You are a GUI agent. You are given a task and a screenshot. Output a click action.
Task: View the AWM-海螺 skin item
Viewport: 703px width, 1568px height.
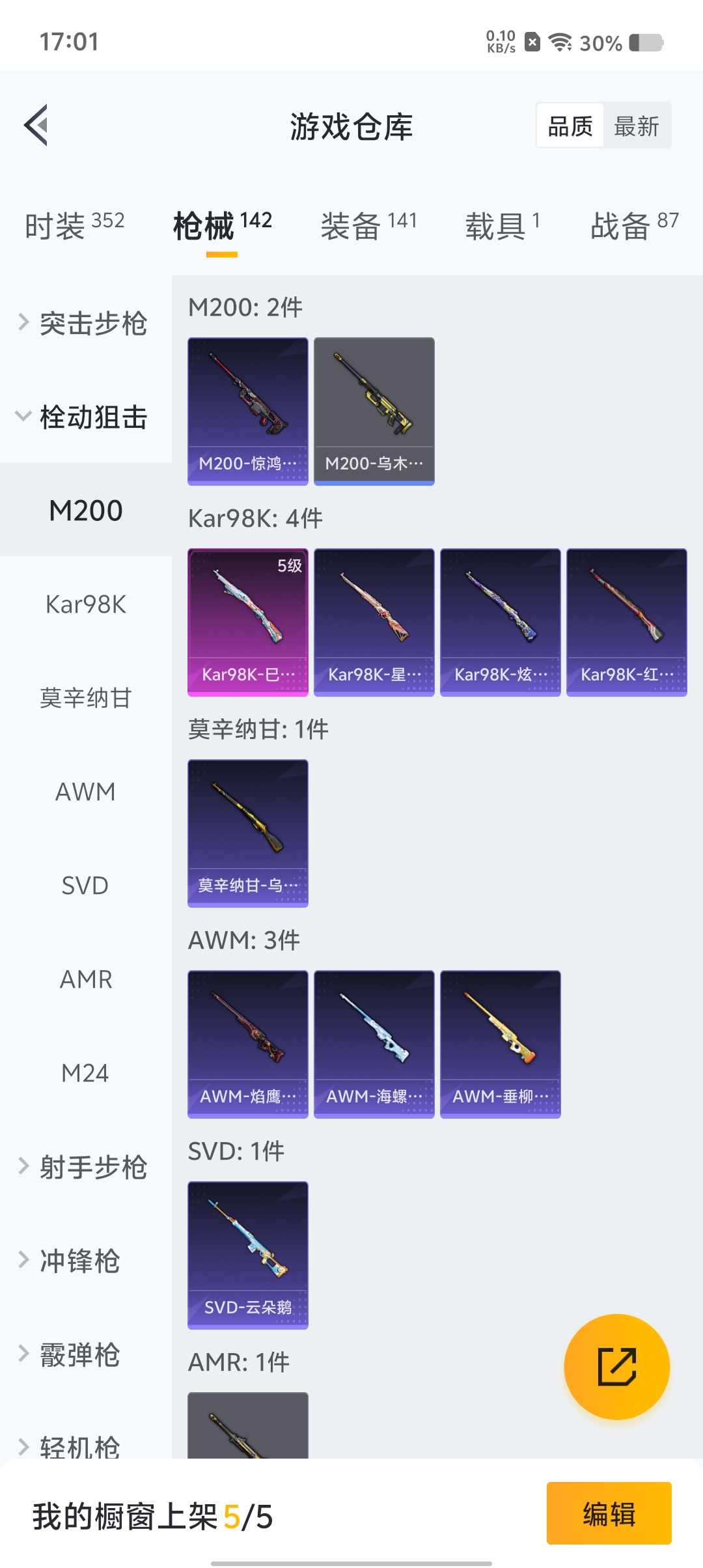374,1044
